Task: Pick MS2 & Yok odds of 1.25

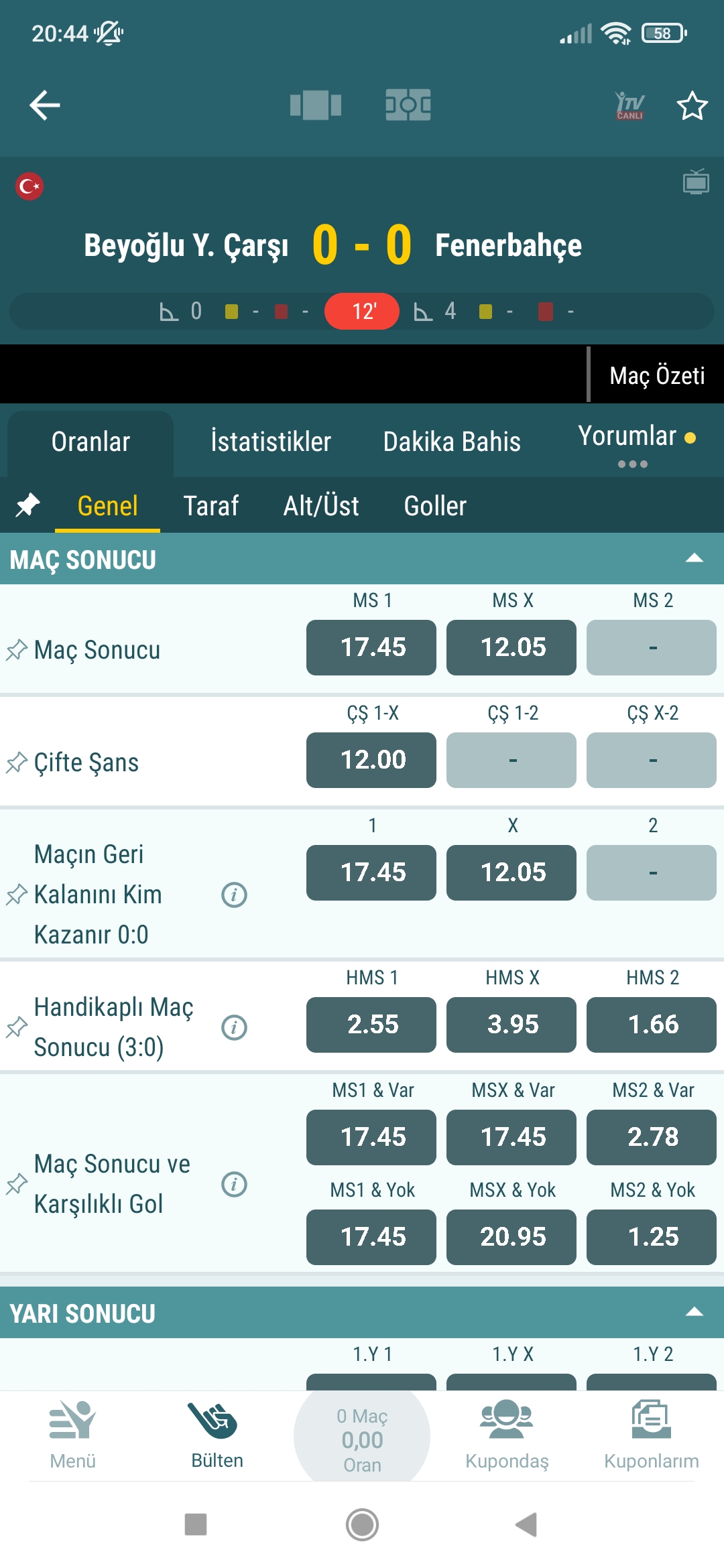Action: click(652, 1237)
